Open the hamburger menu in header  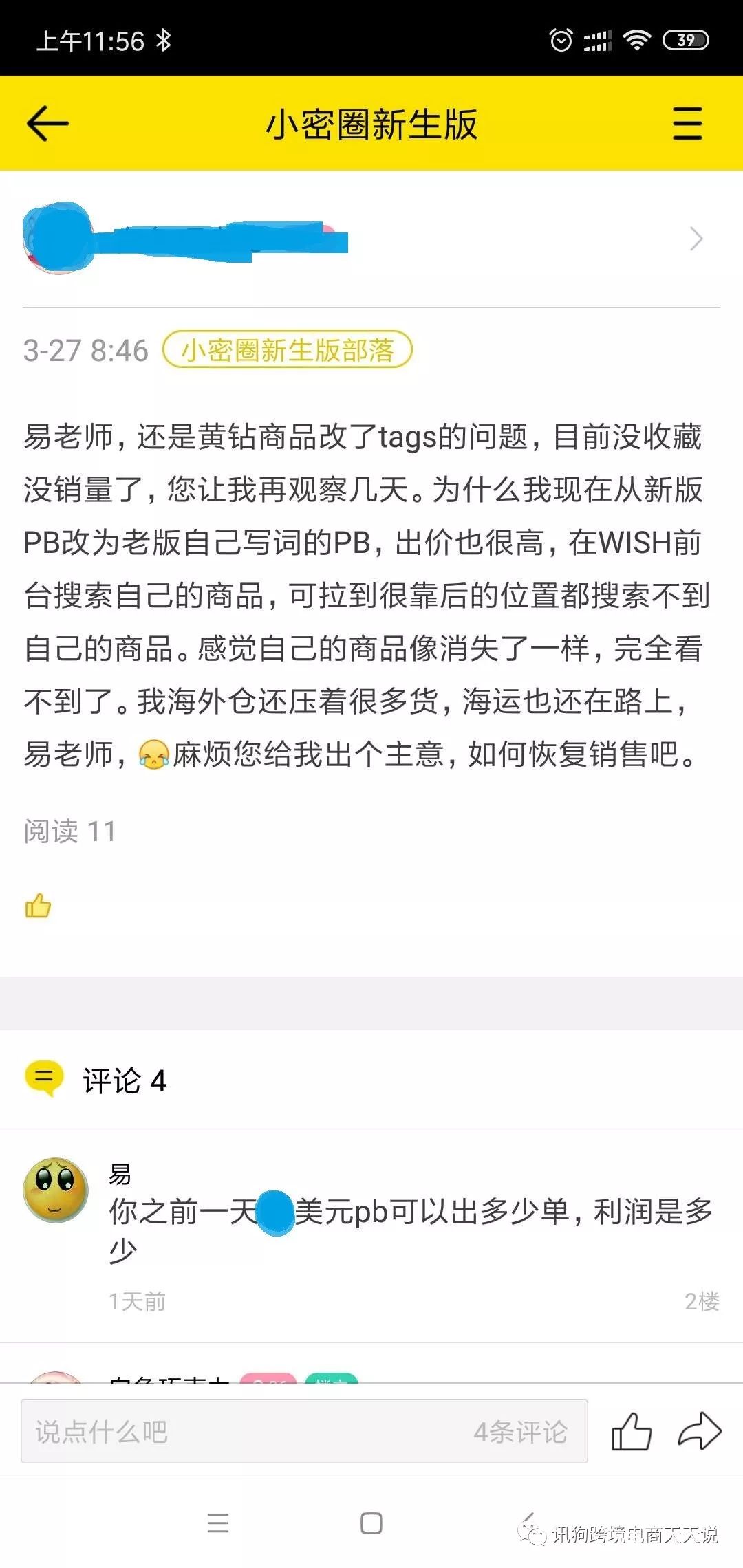687,124
